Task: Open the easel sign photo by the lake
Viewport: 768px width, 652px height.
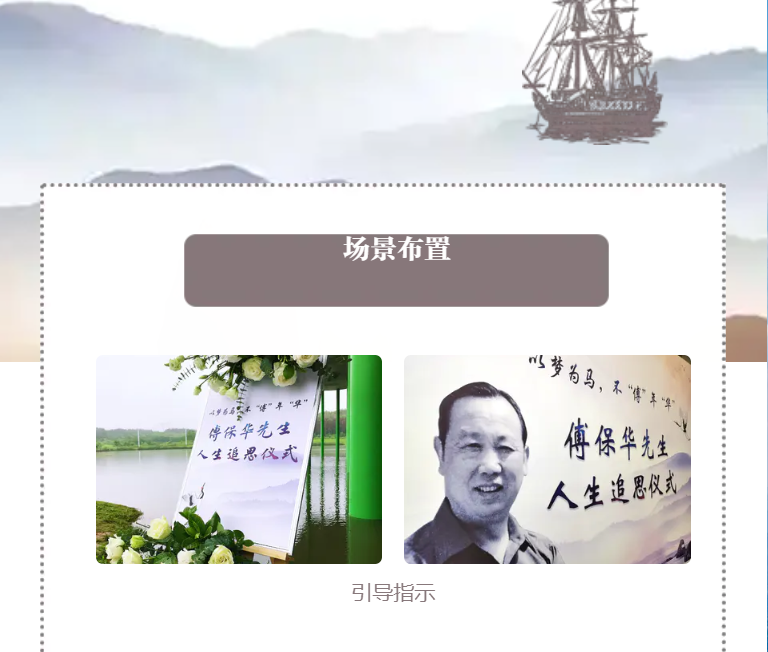Action: pos(238,459)
